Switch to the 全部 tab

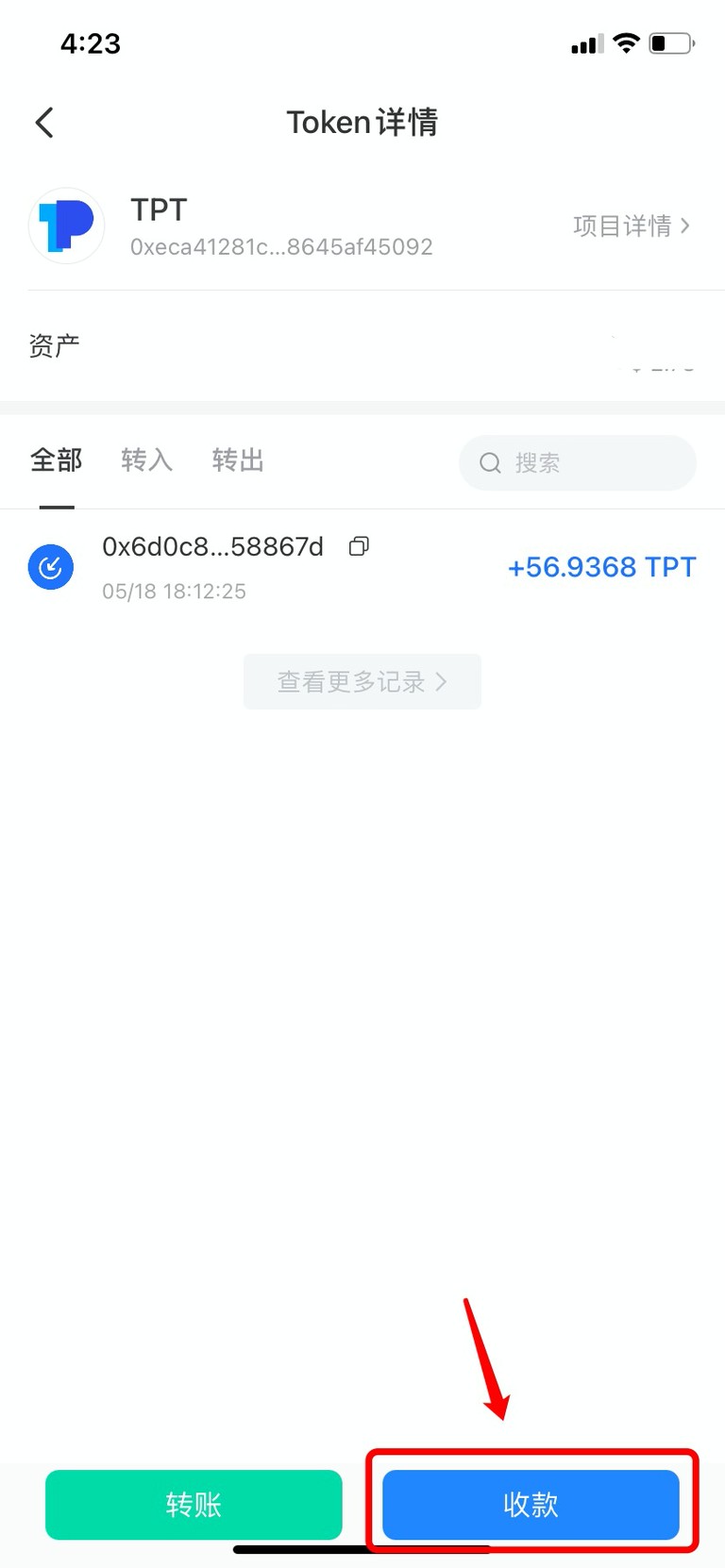point(57,460)
